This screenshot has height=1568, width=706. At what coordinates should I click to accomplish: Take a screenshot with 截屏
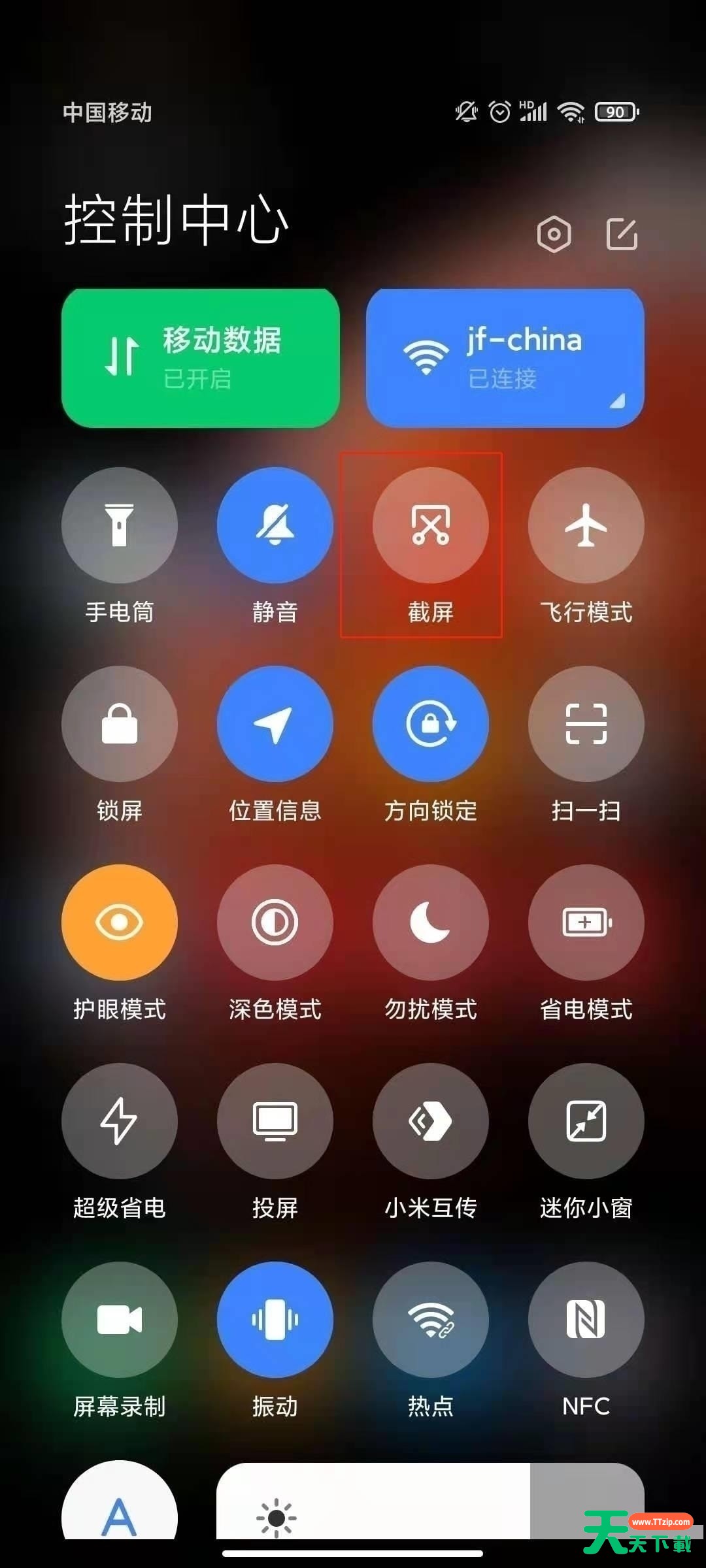coord(431,525)
